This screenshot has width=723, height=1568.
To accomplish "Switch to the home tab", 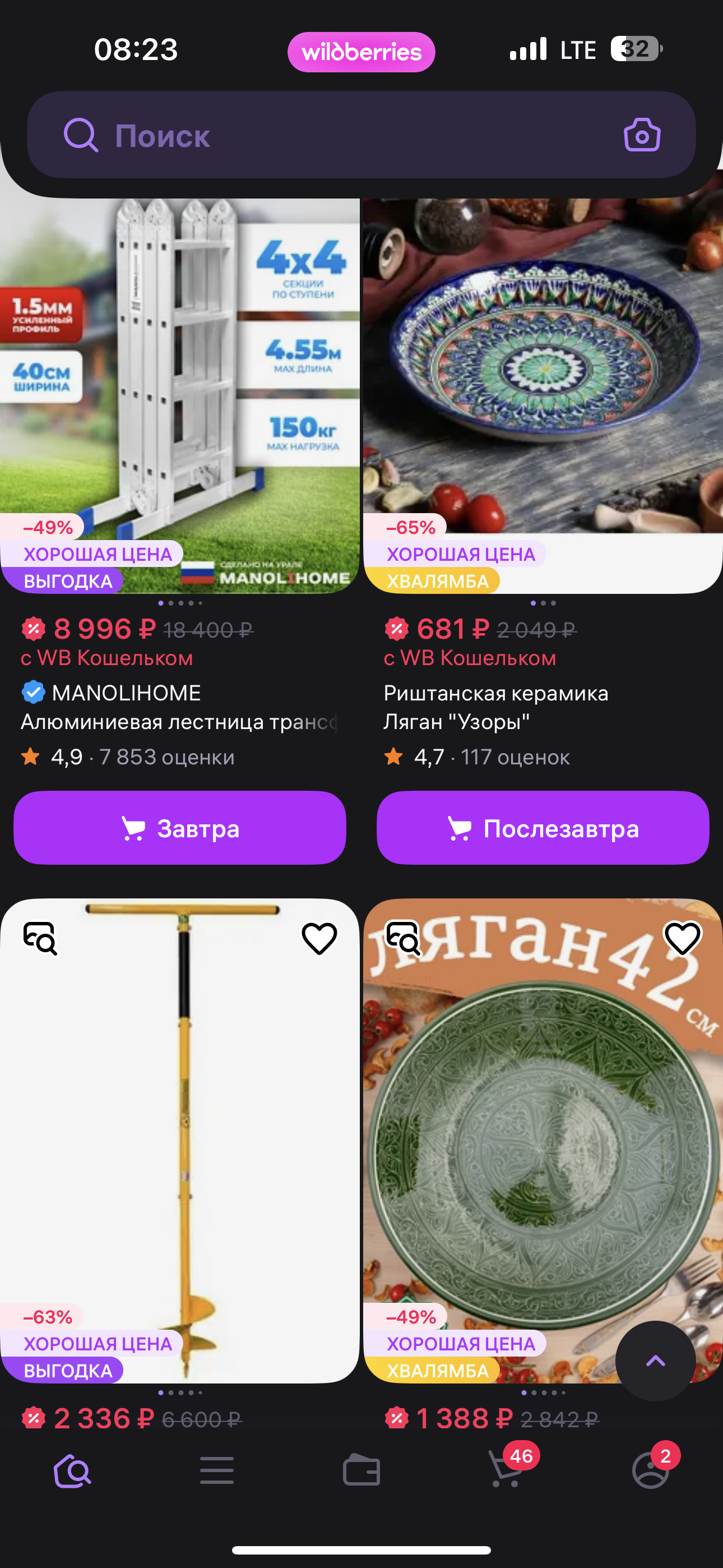I will pos(72,1472).
